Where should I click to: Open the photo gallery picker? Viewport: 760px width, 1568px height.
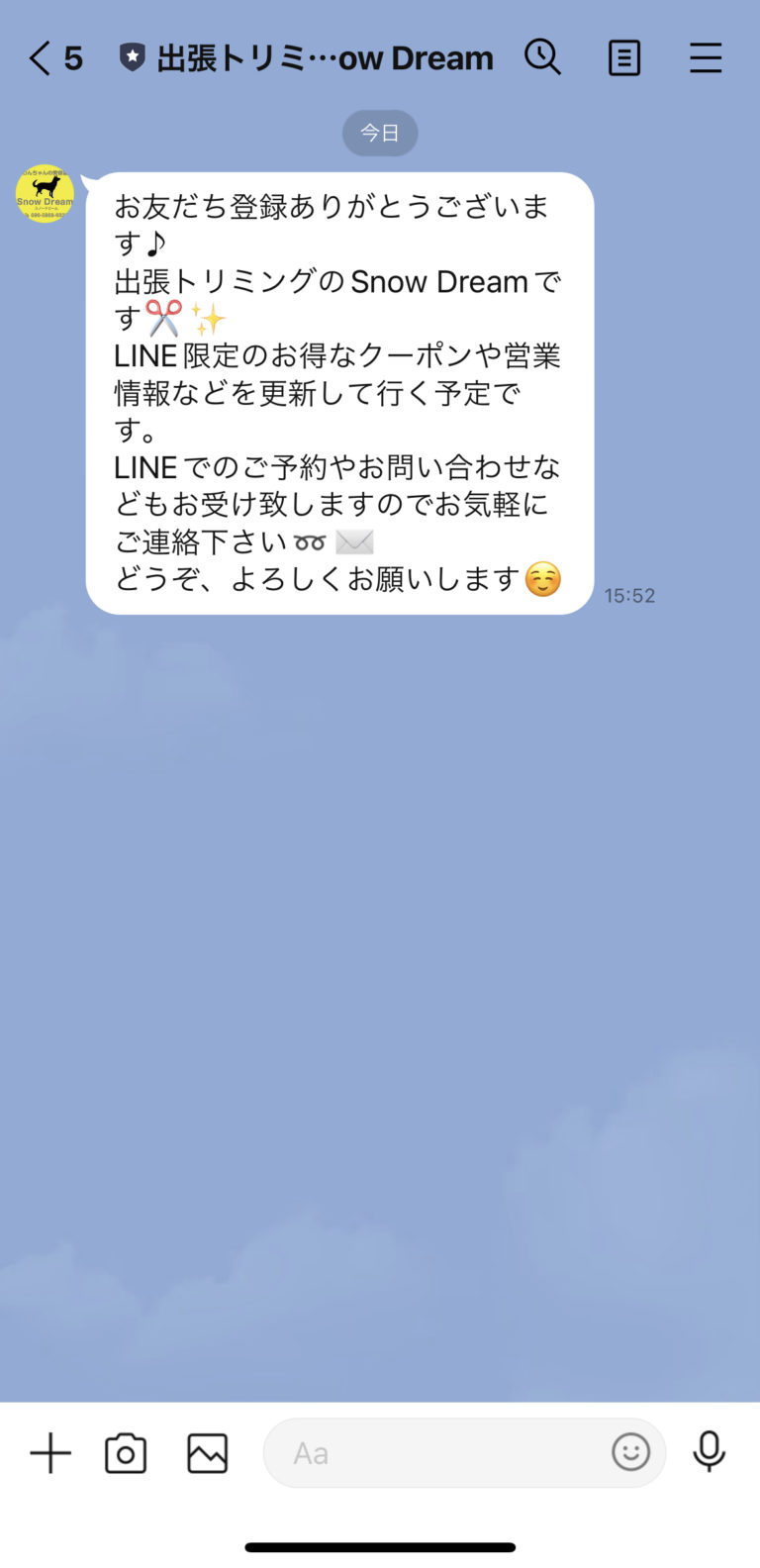[208, 1453]
